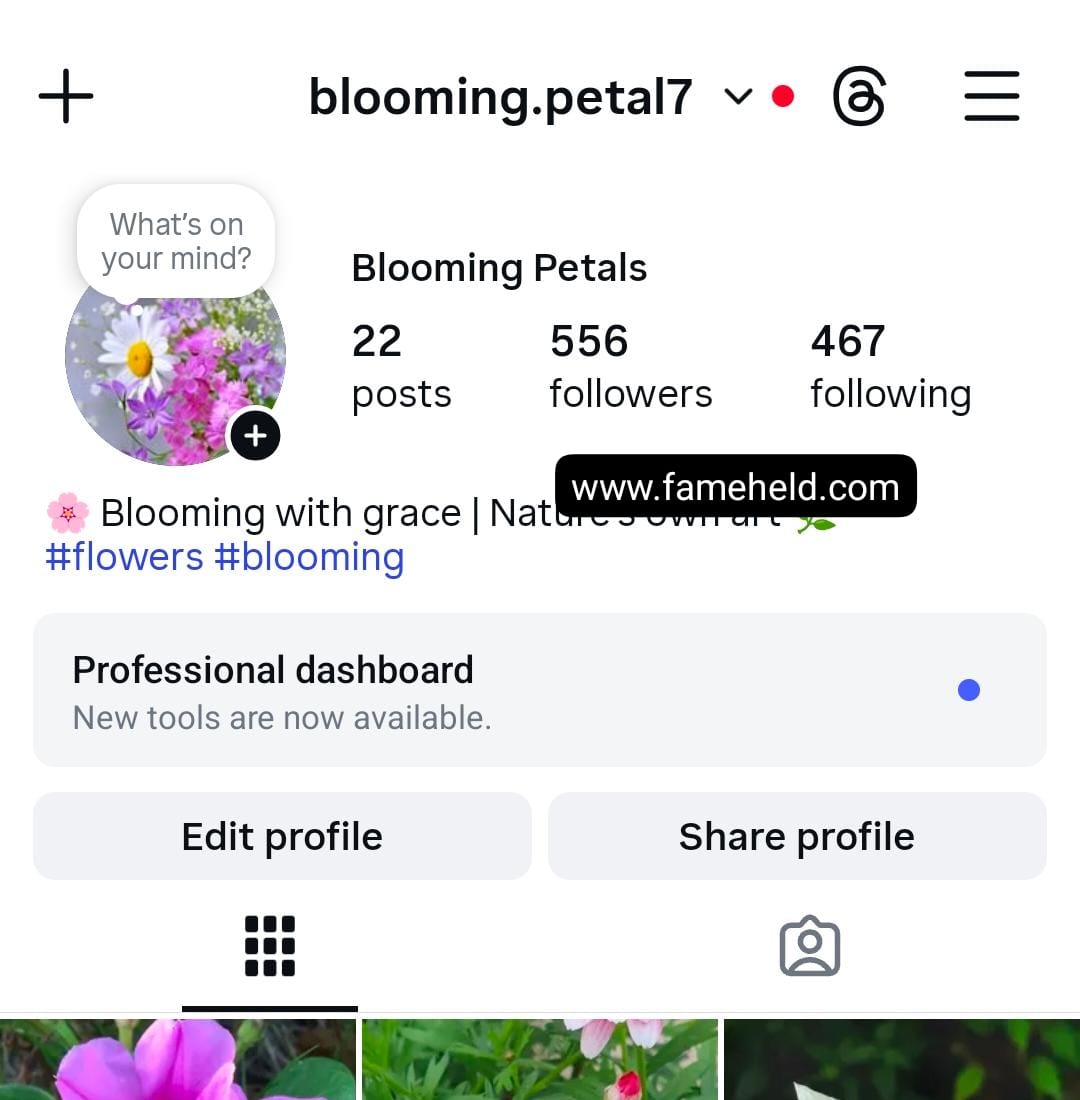Switch to the tagged photos tab

[x=809, y=946]
